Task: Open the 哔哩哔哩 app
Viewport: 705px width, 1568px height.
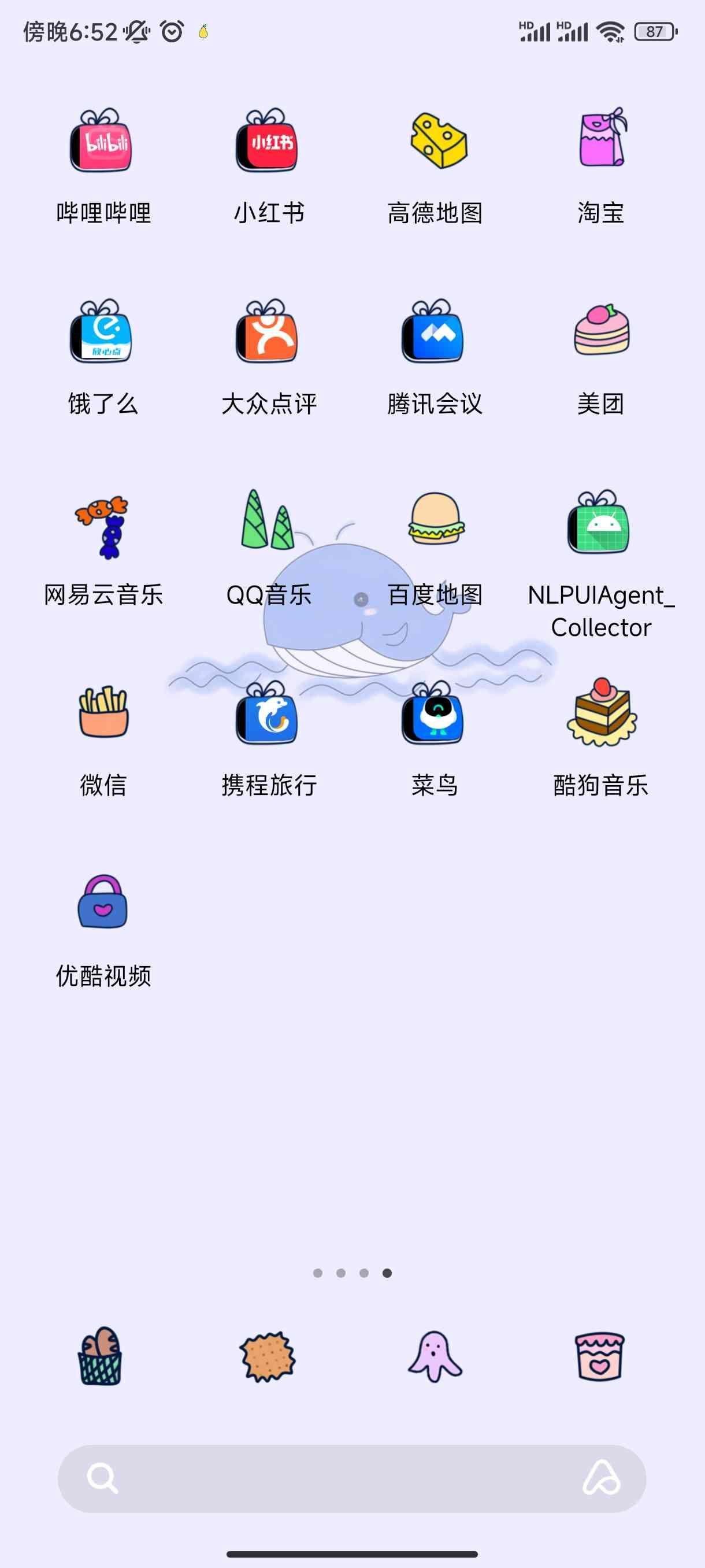Action: click(x=102, y=142)
